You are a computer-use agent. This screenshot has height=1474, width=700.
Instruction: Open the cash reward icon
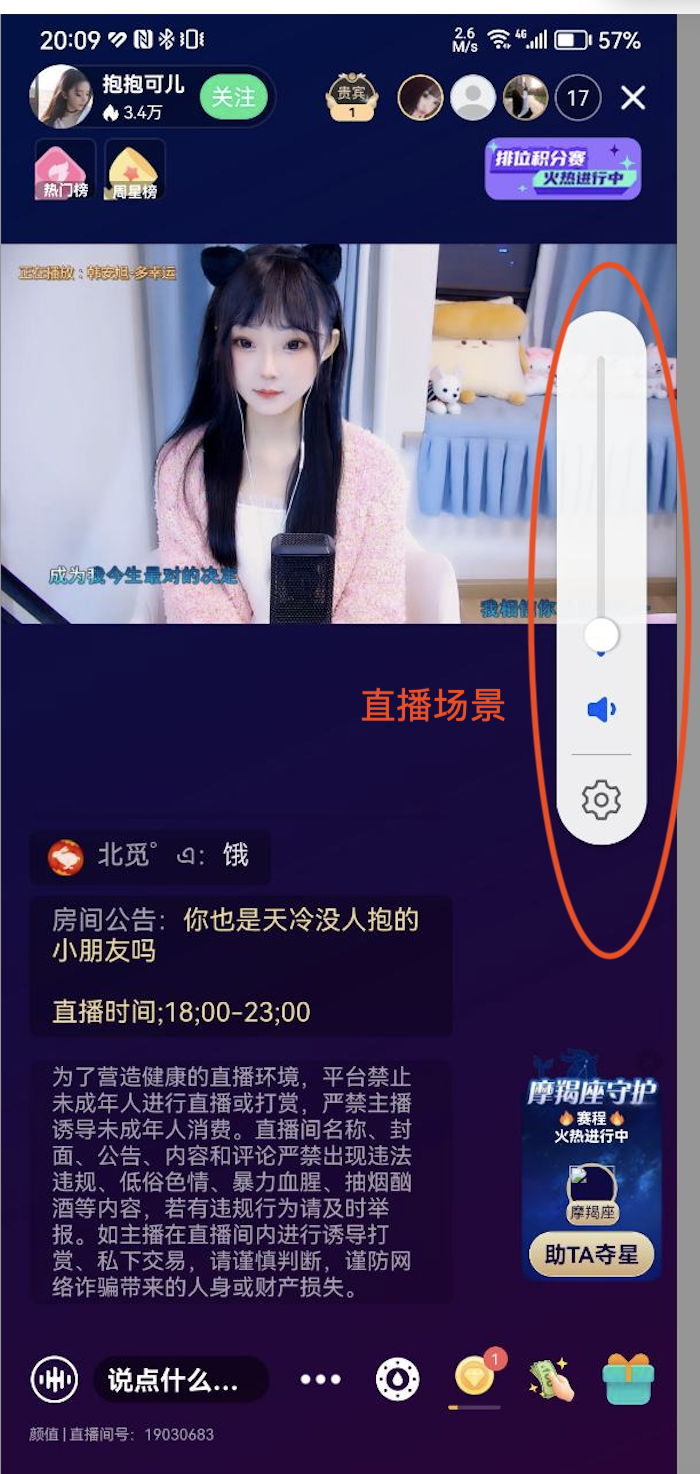point(551,1380)
